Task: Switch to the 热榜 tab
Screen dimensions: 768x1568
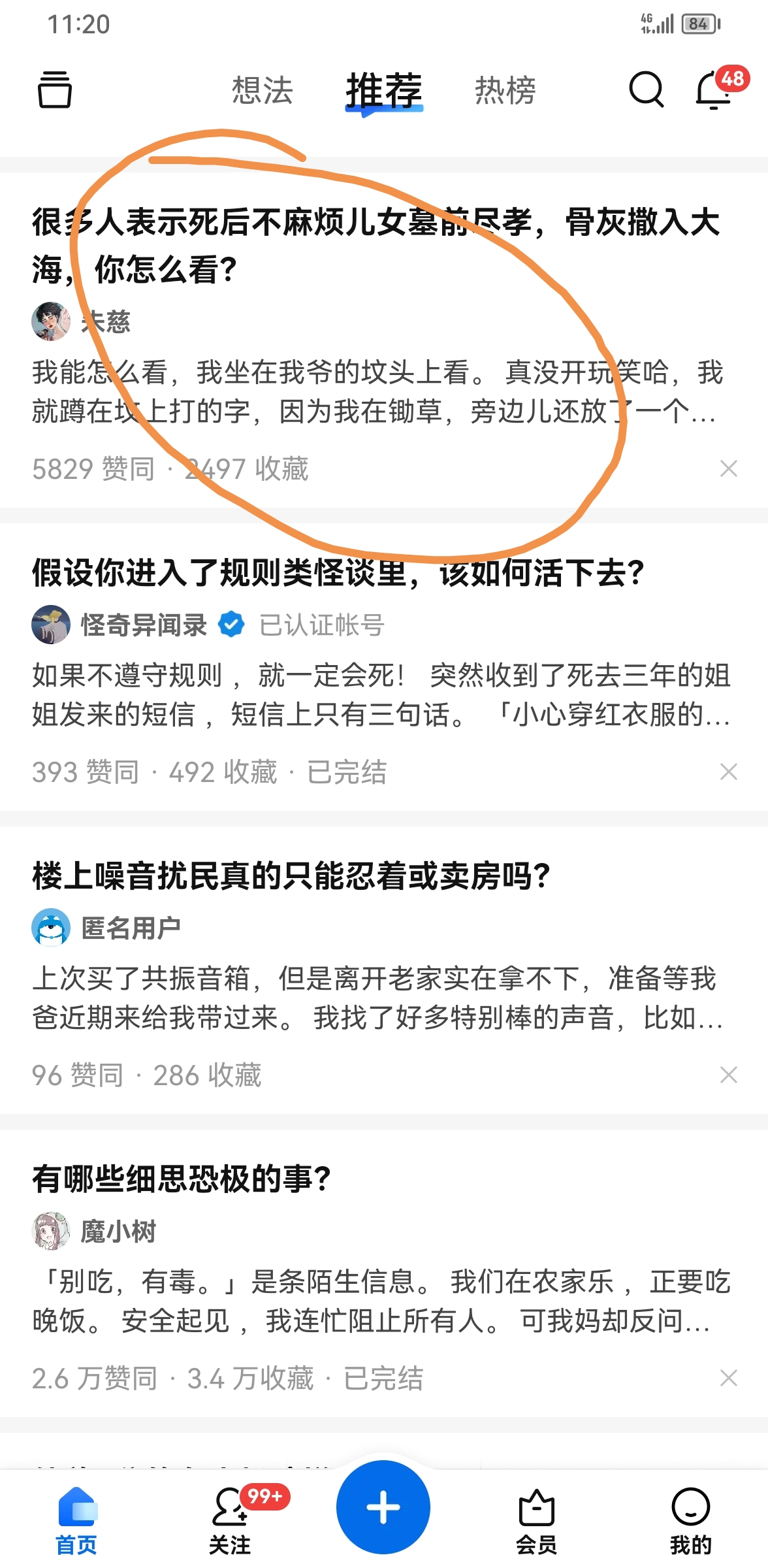Action: coord(505,90)
